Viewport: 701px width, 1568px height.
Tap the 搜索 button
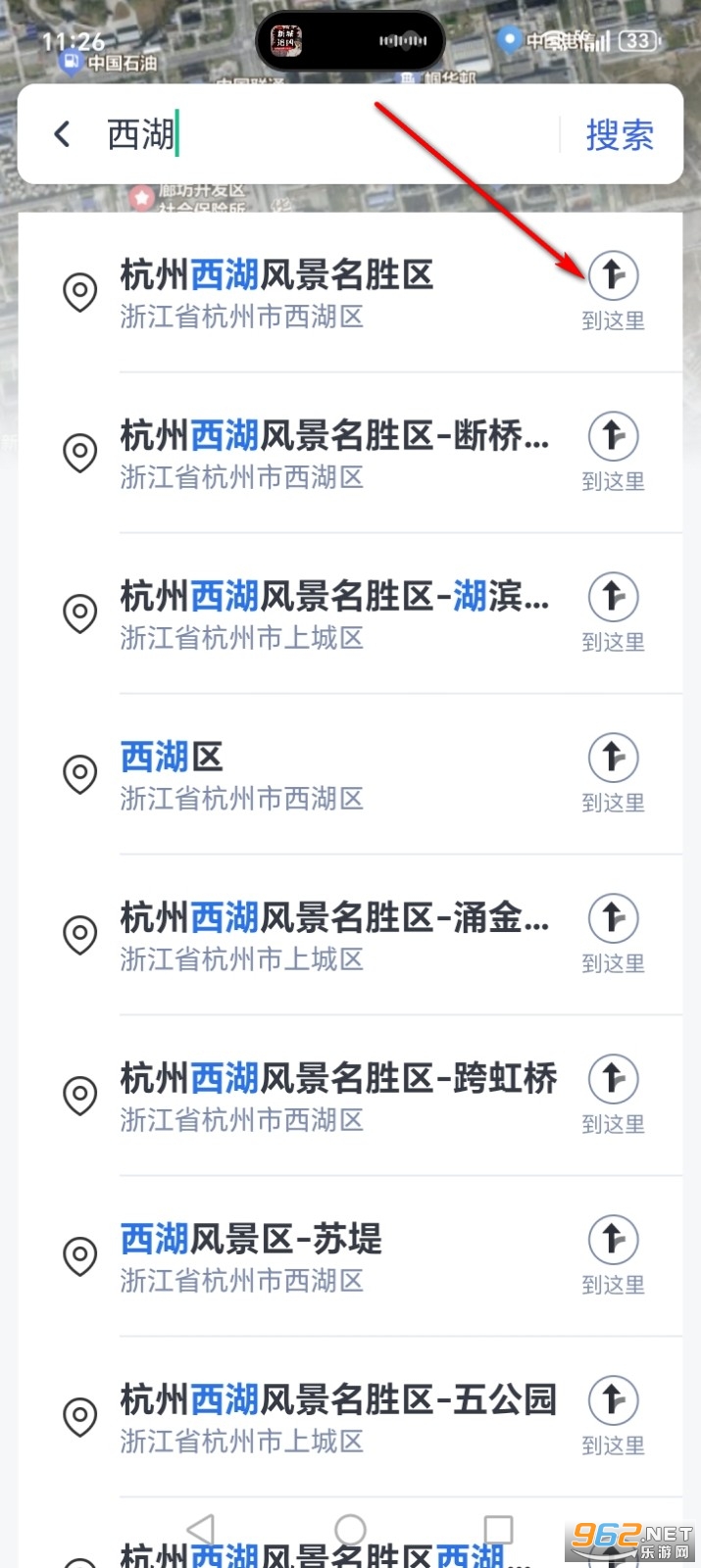pos(619,135)
